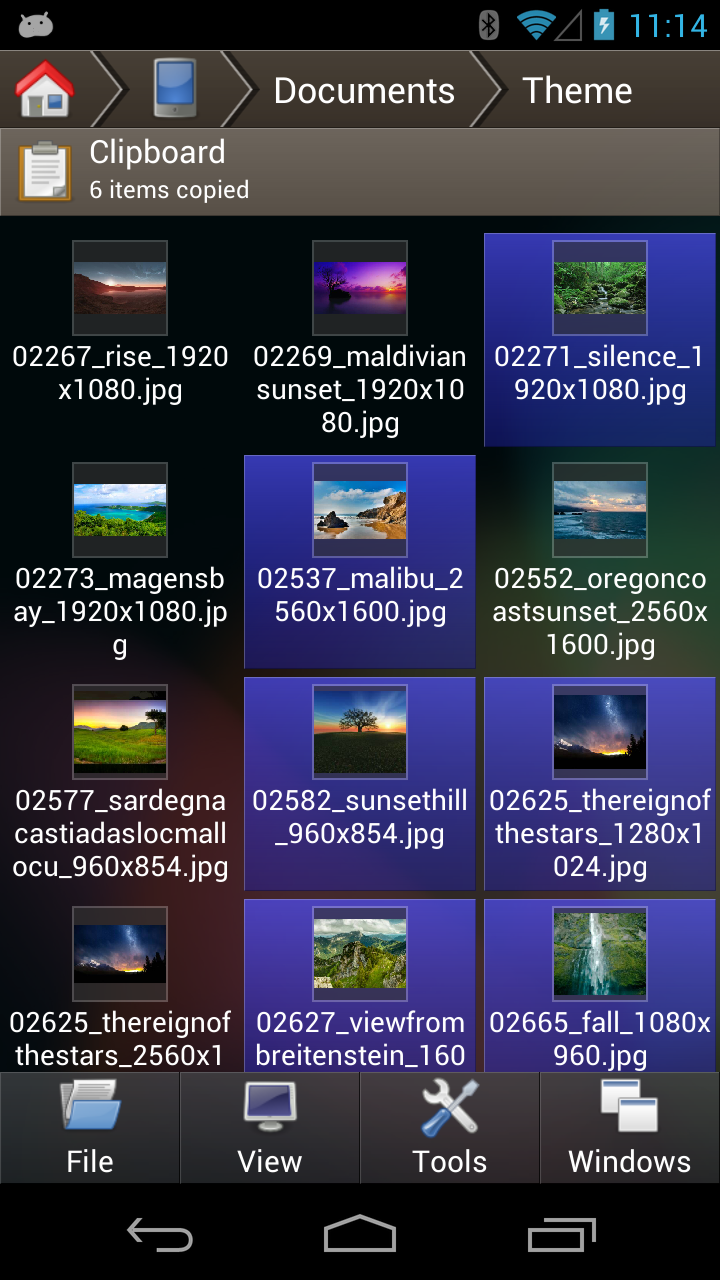
Task: Open the View menu
Action: click(270, 1128)
